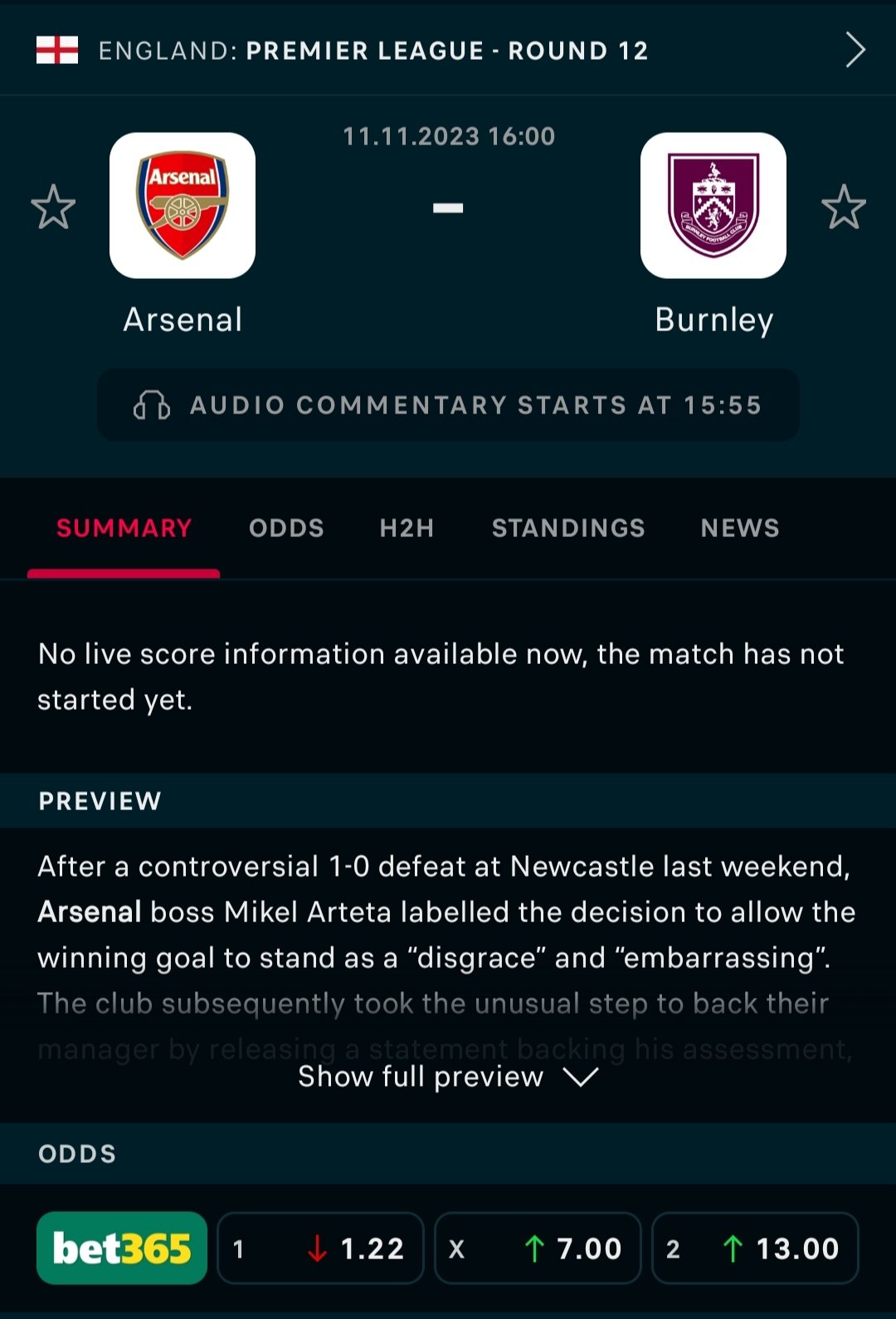Select draw odds 7.00
This screenshot has height=1319, width=896.
click(x=538, y=1248)
